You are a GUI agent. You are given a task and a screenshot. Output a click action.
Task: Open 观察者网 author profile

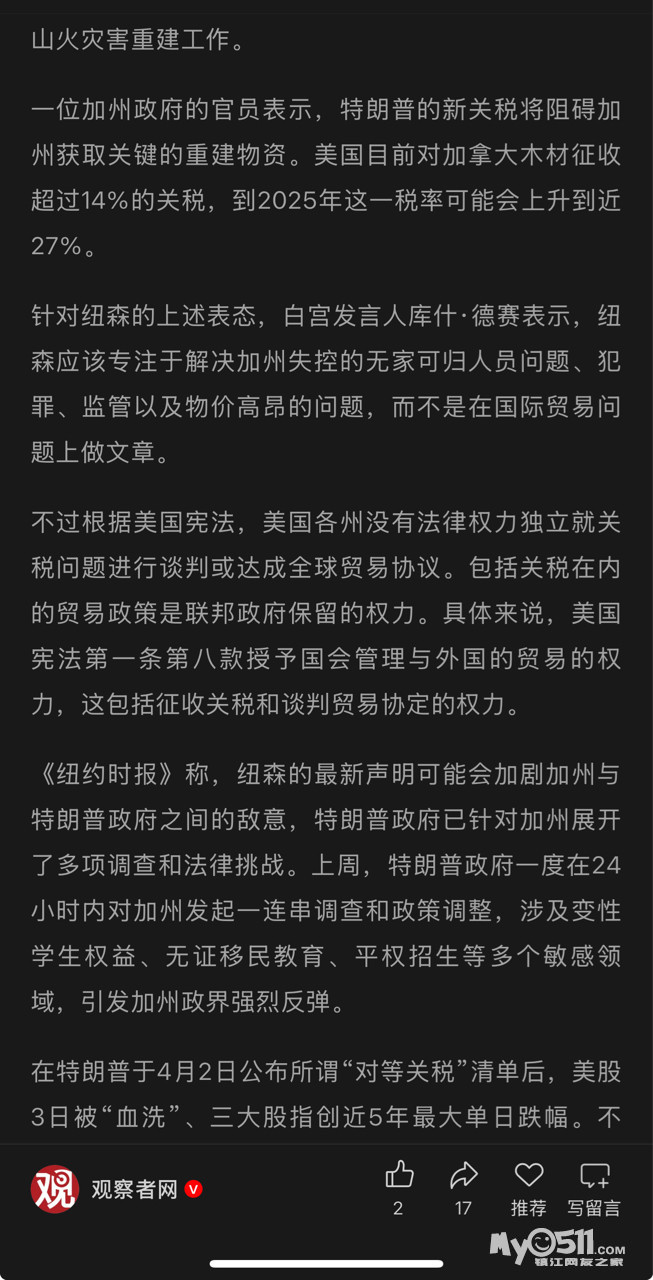(x=134, y=1189)
